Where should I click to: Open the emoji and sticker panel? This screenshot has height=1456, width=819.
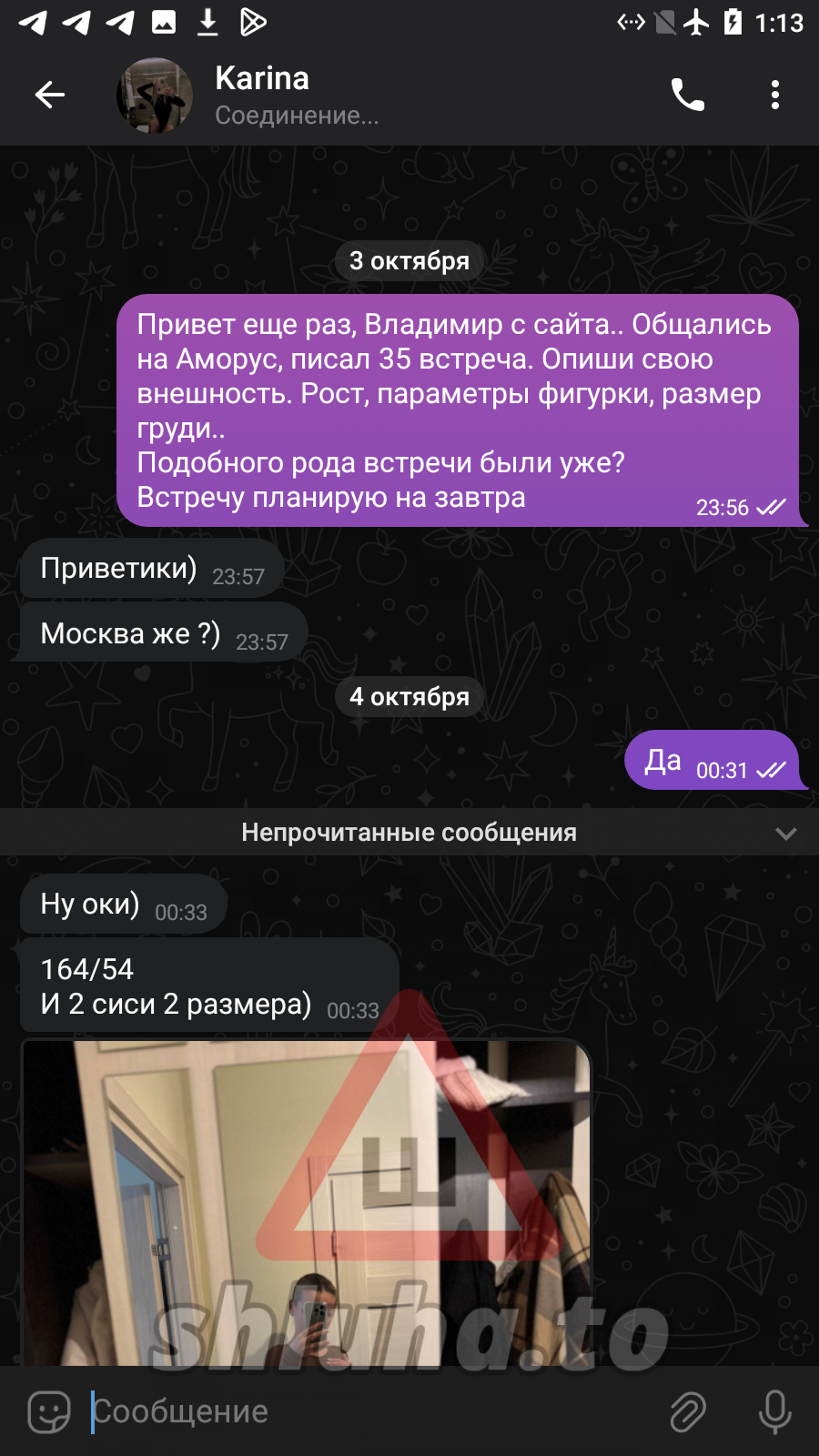(x=49, y=1411)
